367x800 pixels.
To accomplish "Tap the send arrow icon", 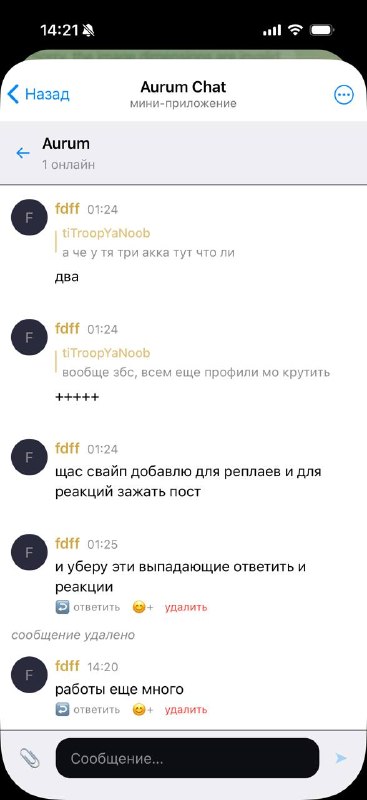I will [x=340, y=758].
